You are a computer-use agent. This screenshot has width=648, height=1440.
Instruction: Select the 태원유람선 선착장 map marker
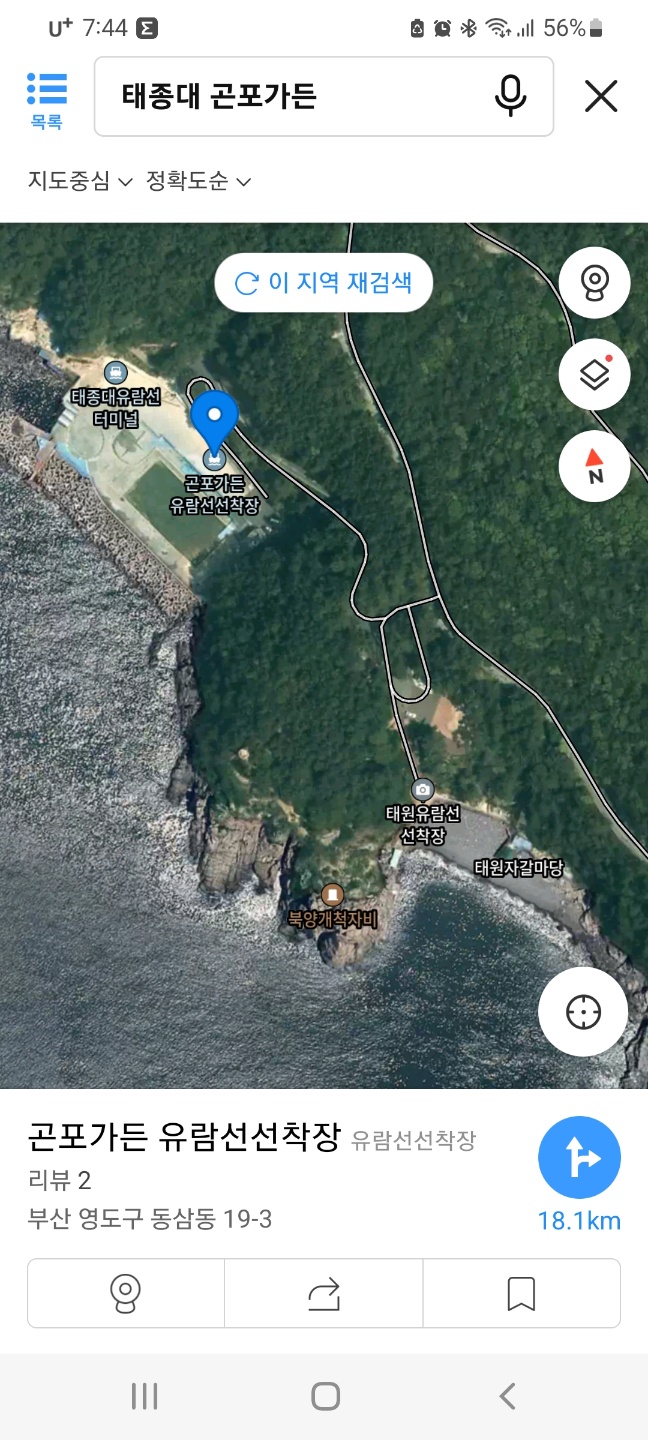tap(423, 790)
